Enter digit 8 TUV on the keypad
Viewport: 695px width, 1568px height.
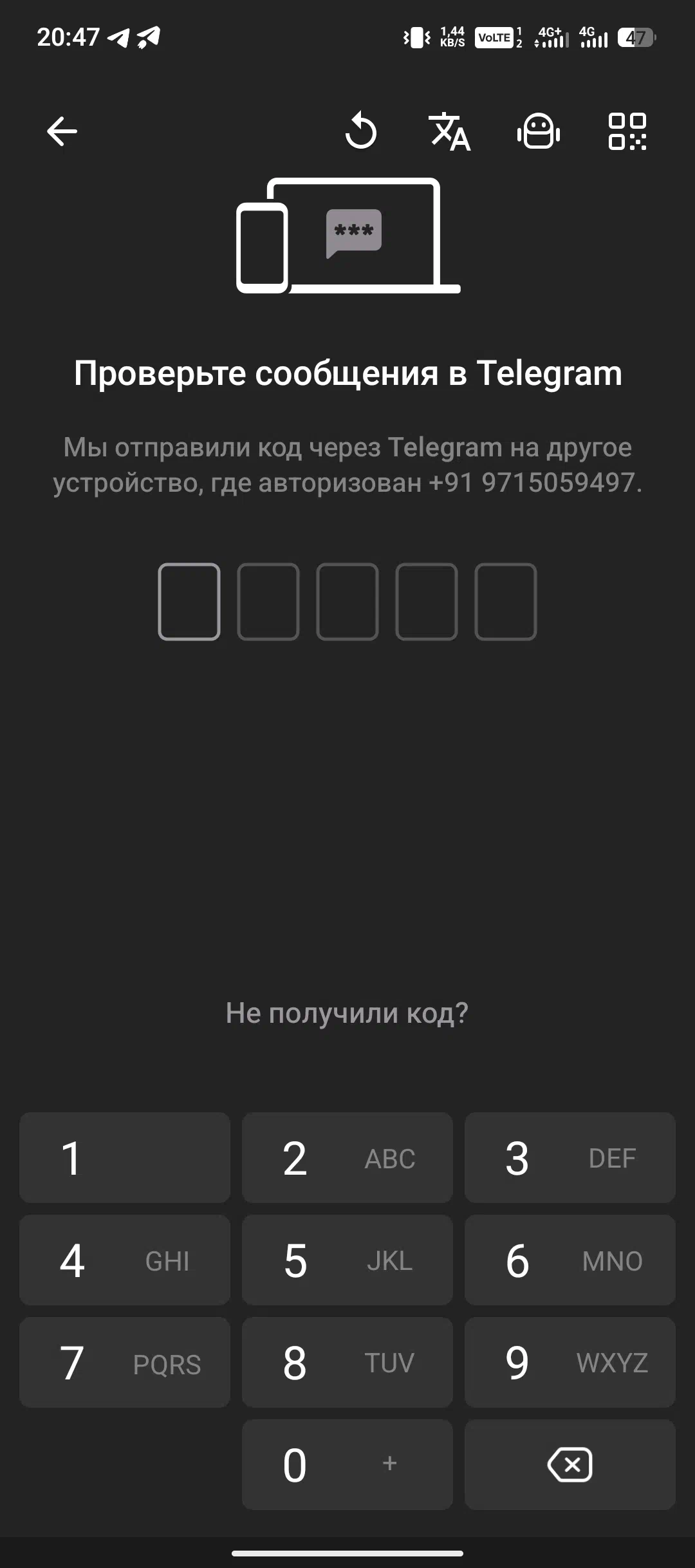pos(347,1363)
